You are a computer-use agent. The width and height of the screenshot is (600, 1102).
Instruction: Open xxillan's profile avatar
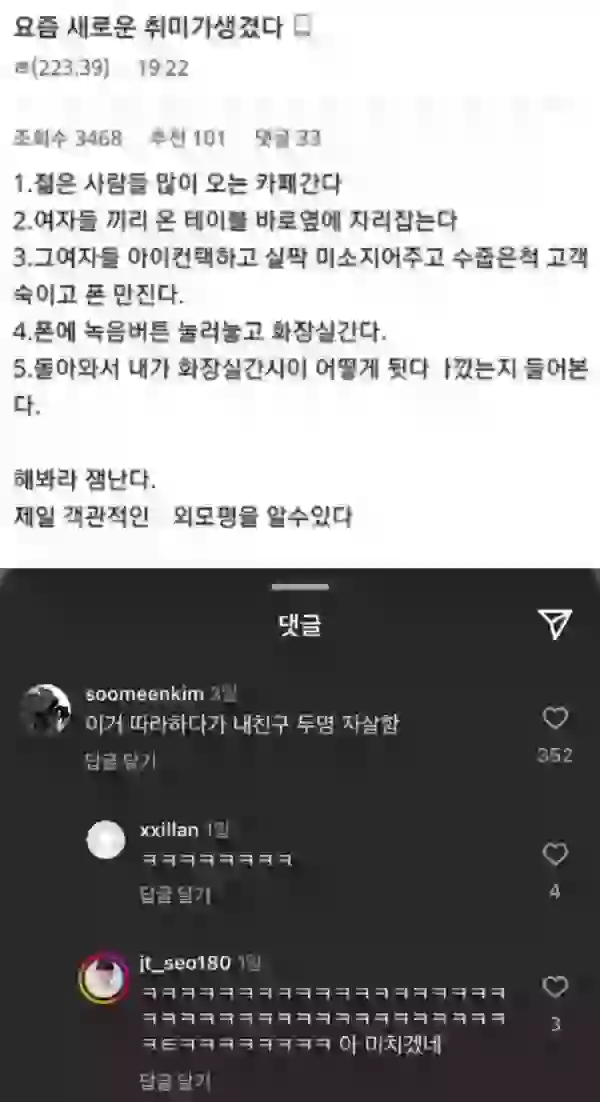point(105,839)
